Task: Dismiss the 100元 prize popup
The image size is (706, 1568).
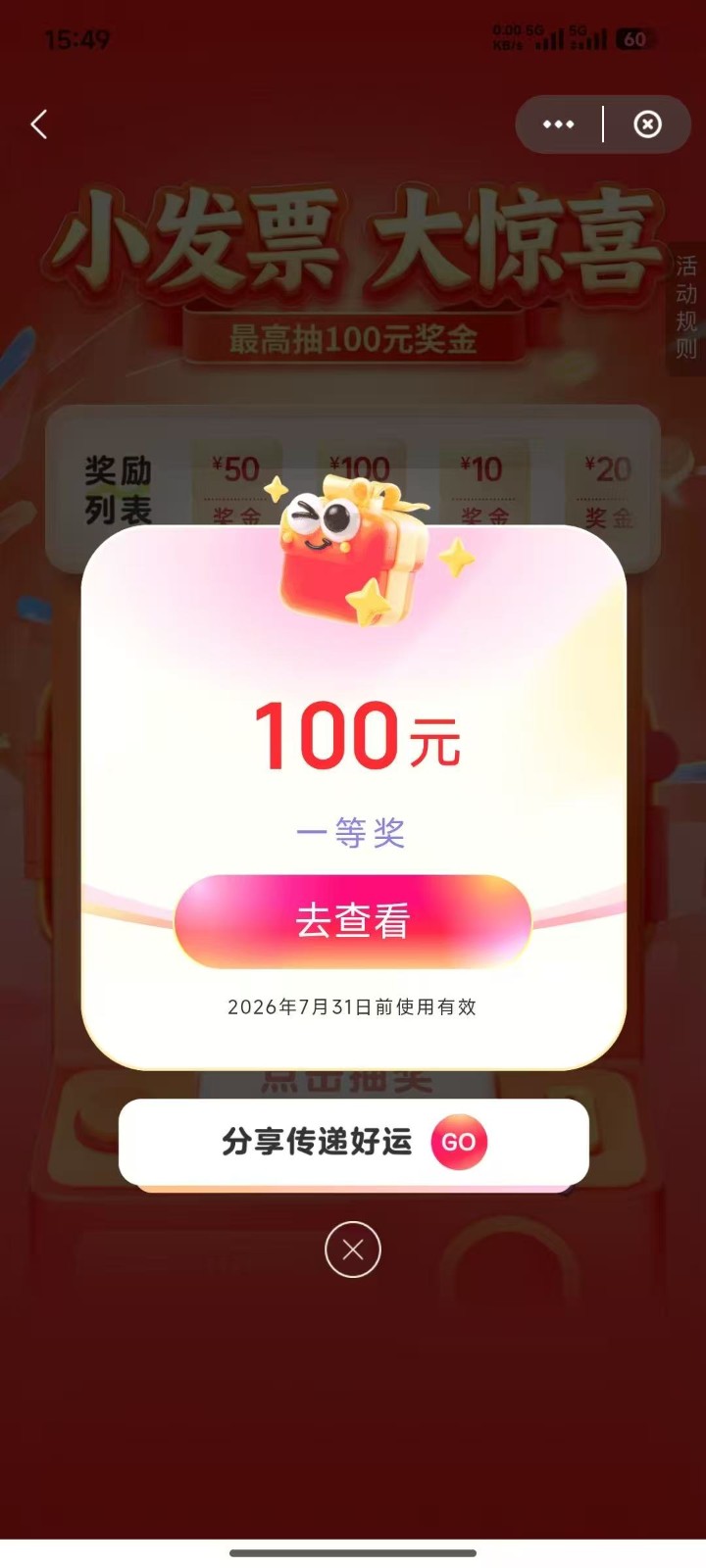Action: point(353,1249)
